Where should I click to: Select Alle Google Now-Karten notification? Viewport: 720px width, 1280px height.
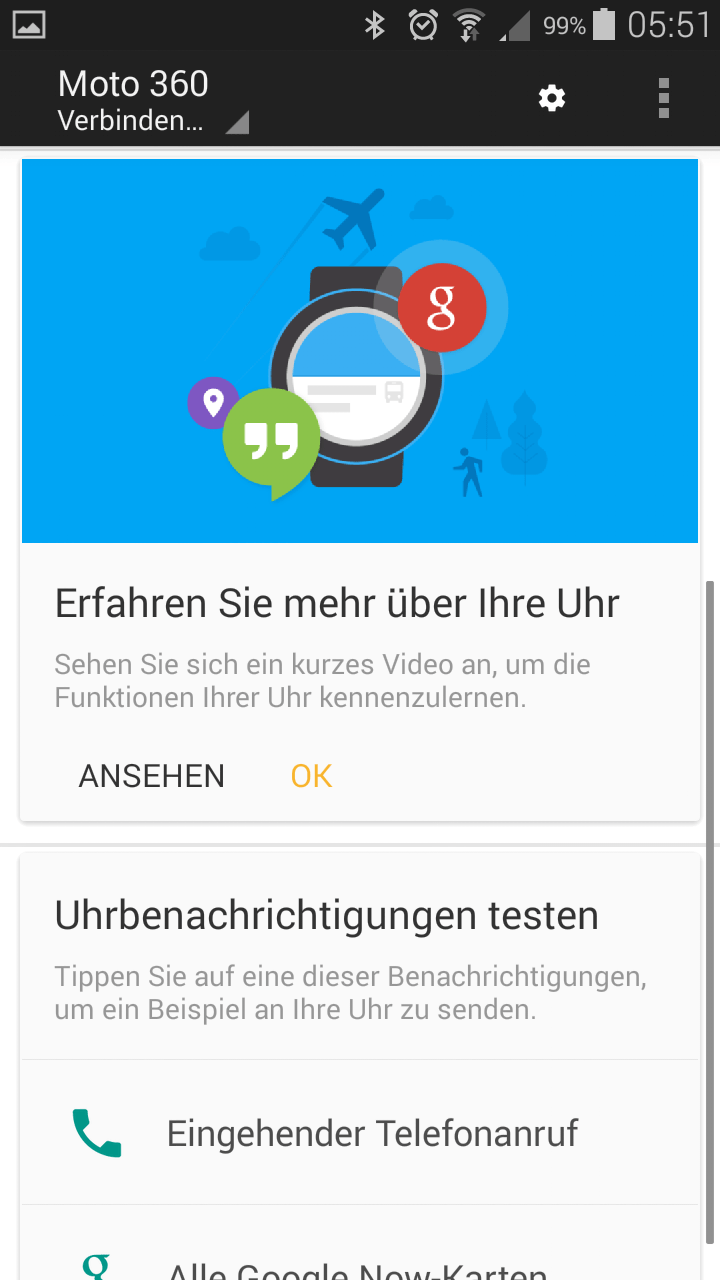point(360,1265)
